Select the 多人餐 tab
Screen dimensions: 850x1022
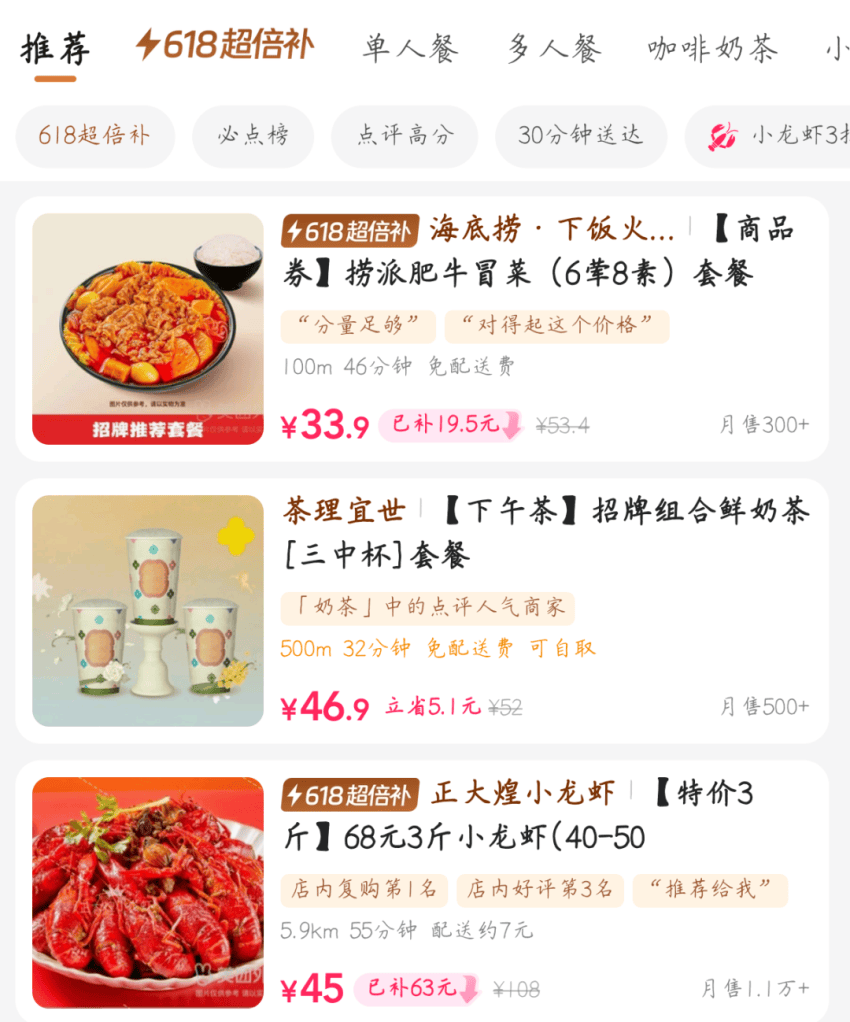(553, 48)
